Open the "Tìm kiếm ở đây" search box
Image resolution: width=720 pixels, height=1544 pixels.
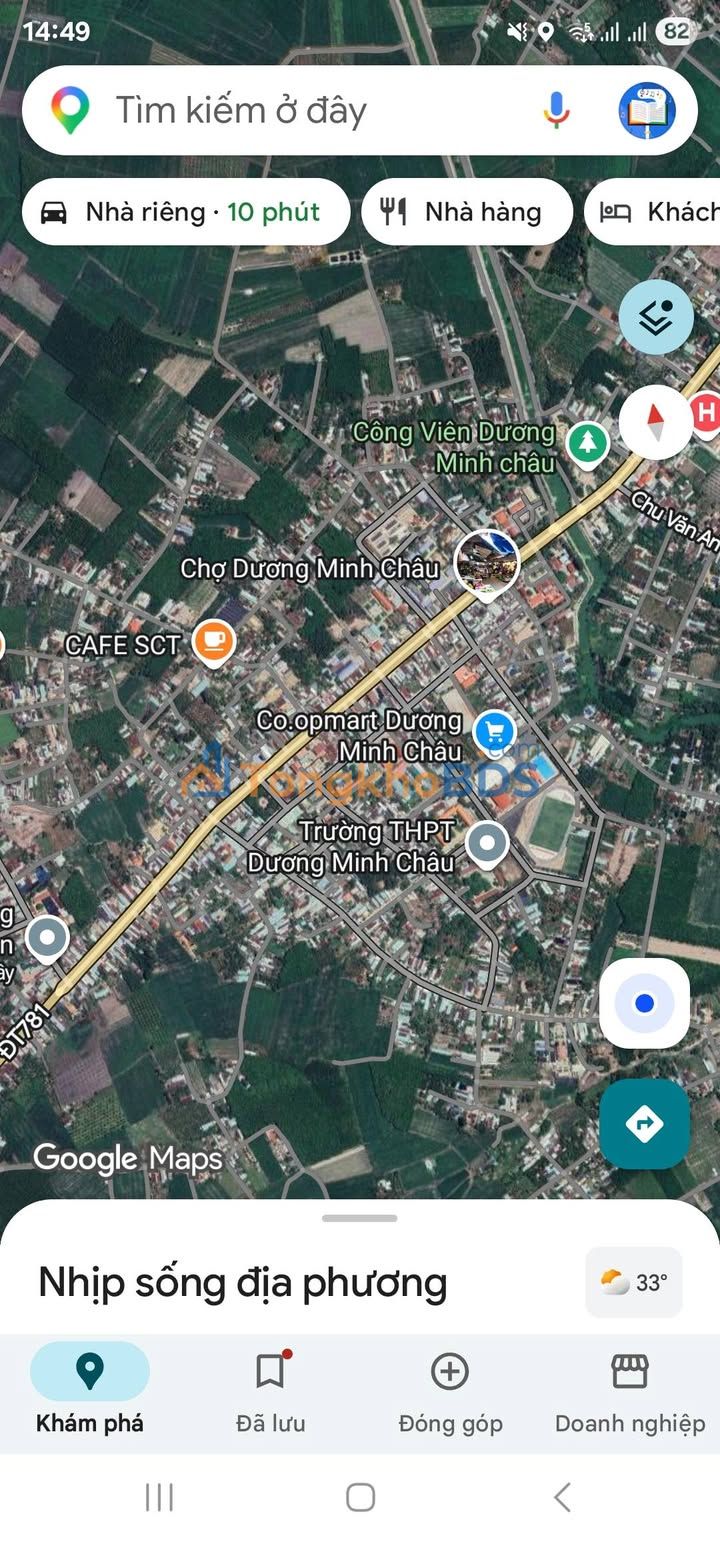(x=300, y=110)
